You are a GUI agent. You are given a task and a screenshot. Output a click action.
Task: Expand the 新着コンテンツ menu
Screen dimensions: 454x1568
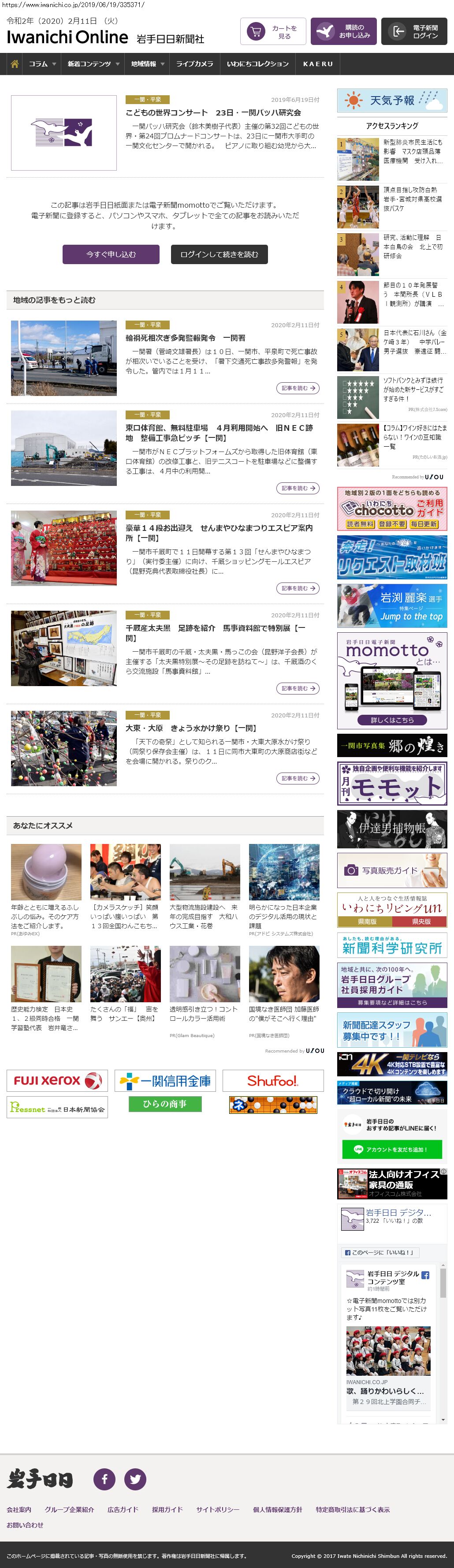[x=93, y=64]
